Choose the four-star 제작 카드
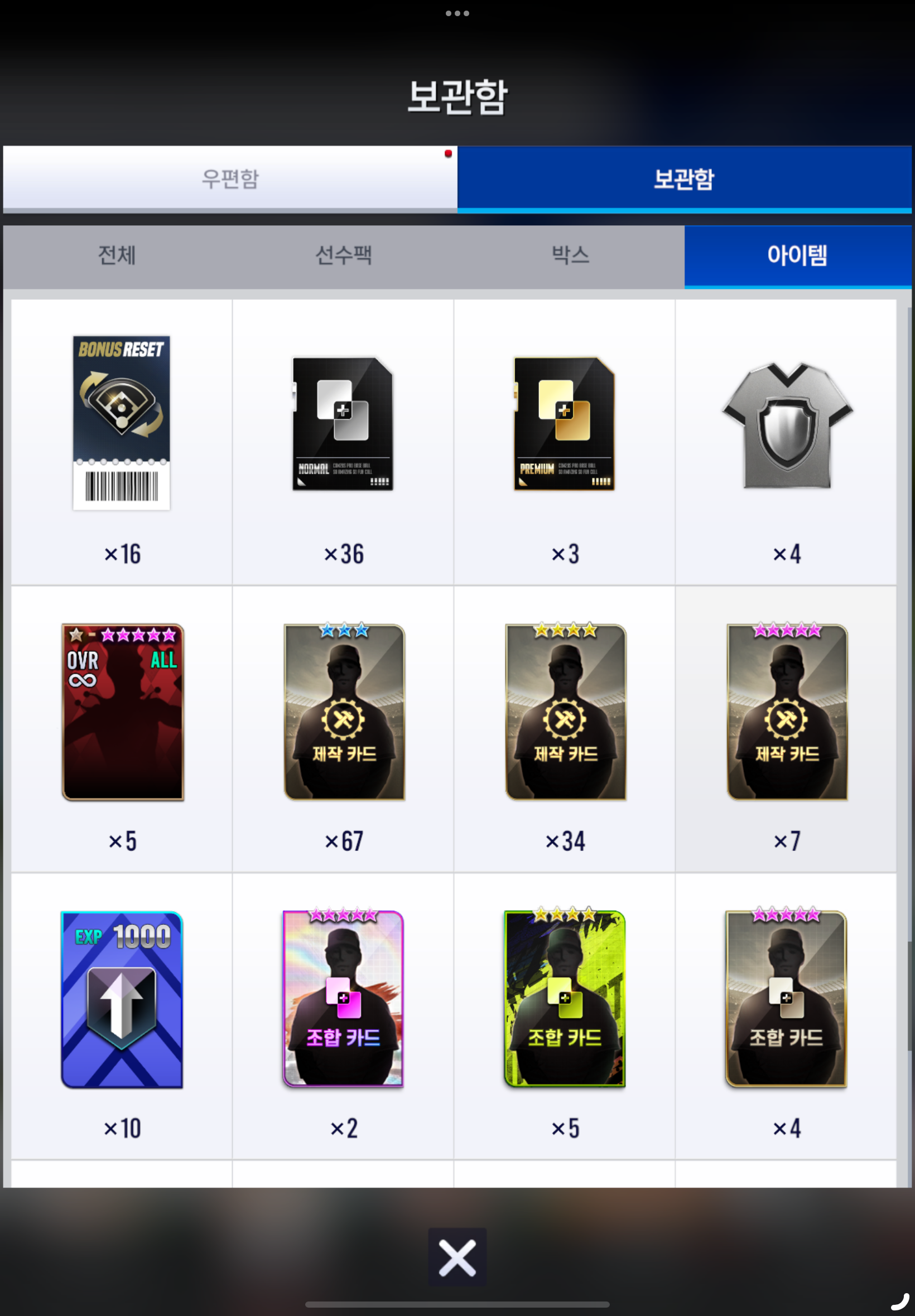This screenshot has width=915, height=1316. [x=565, y=712]
